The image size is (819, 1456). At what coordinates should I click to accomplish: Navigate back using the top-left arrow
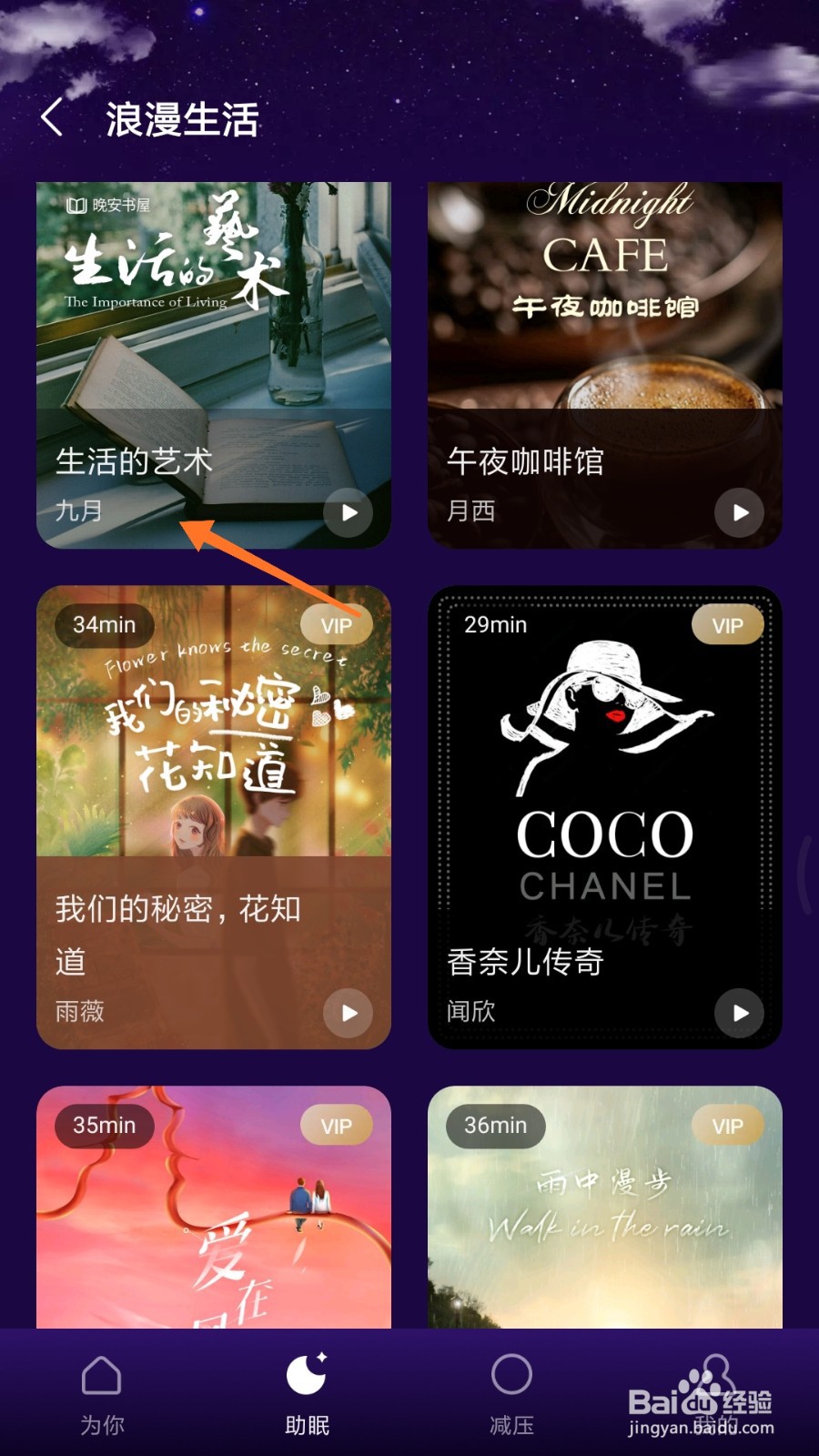52,118
